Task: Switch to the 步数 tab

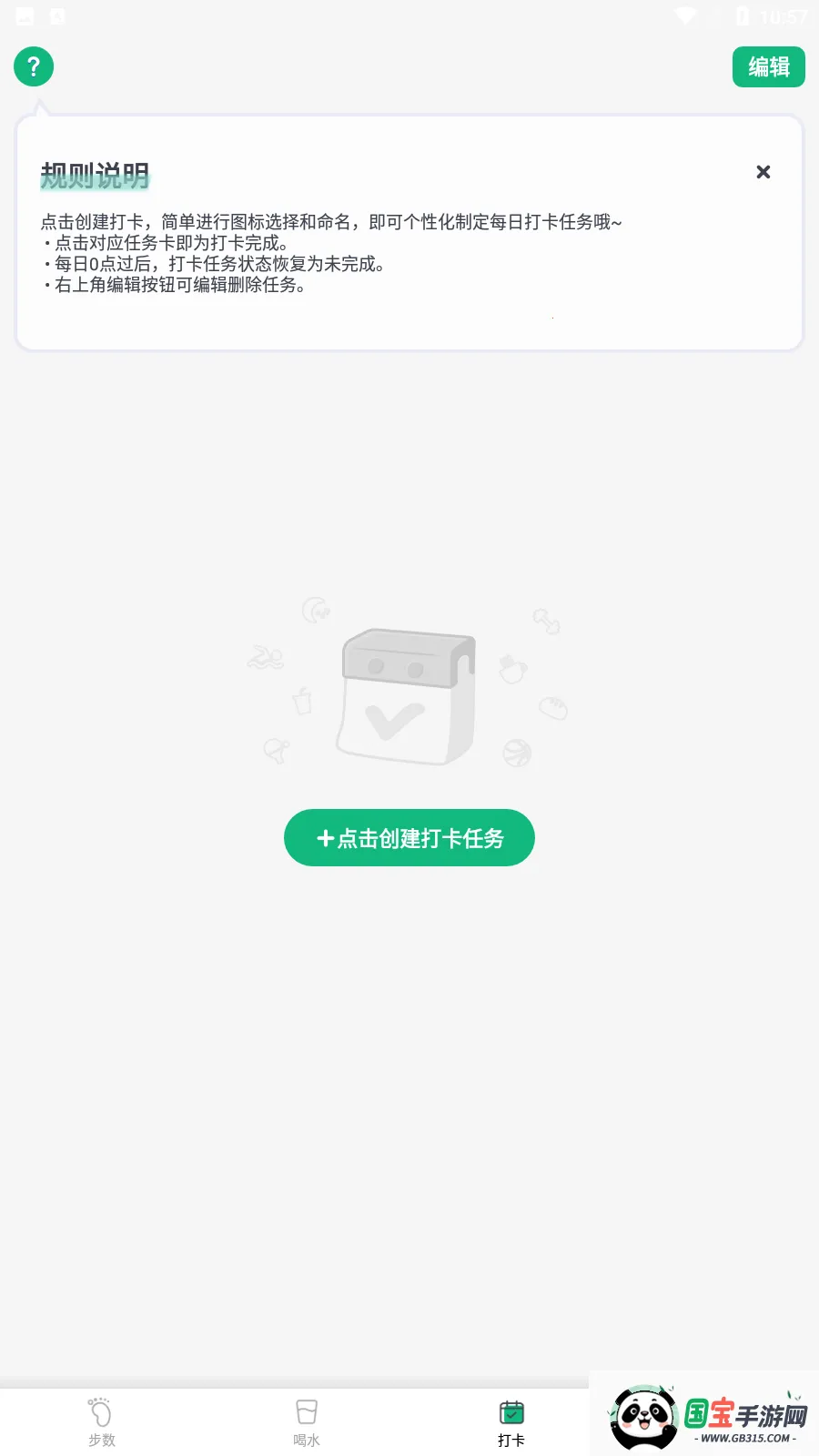Action: click(100, 1440)
